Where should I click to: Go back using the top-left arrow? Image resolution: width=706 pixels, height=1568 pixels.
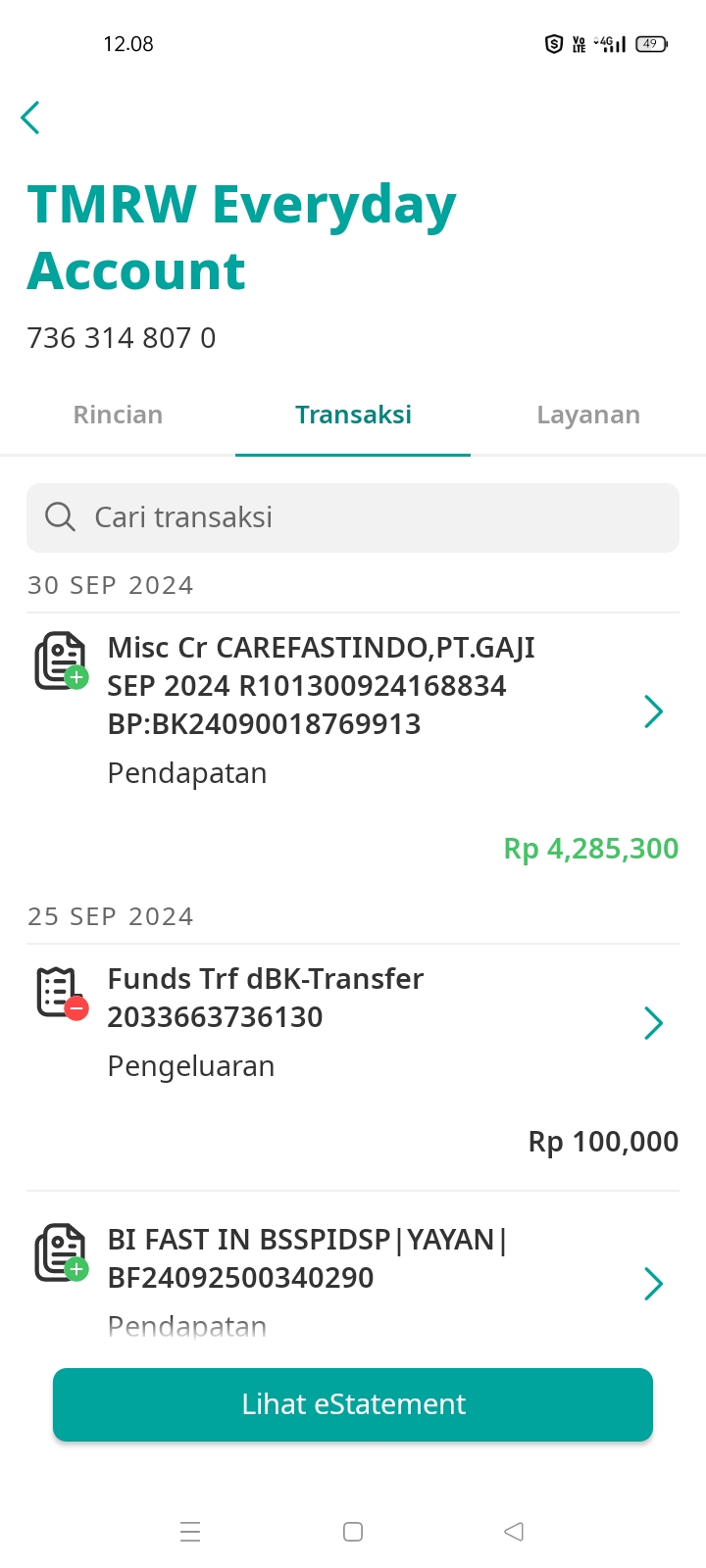(30, 118)
